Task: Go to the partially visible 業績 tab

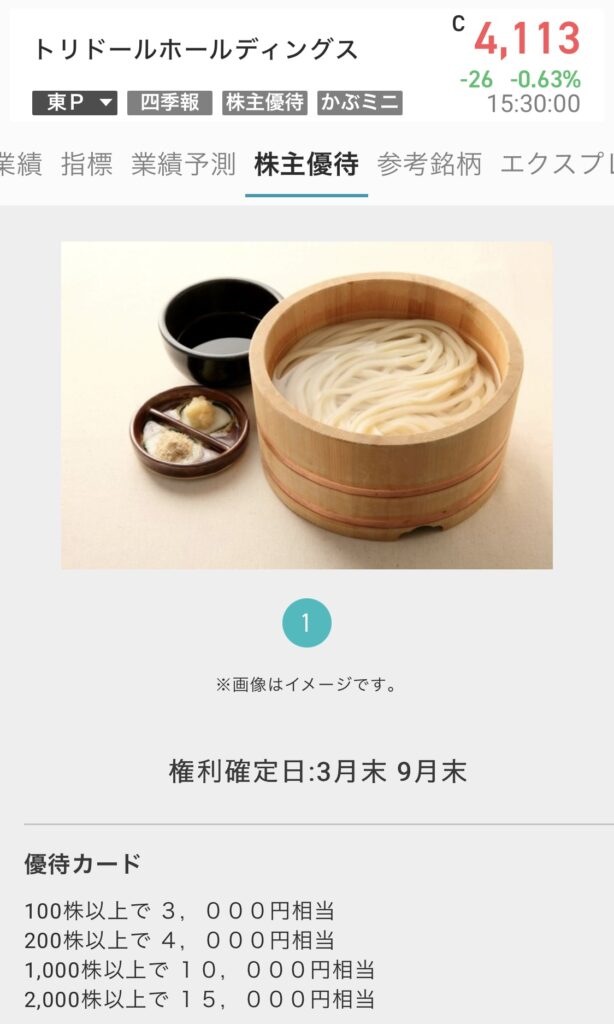Action: click(20, 165)
